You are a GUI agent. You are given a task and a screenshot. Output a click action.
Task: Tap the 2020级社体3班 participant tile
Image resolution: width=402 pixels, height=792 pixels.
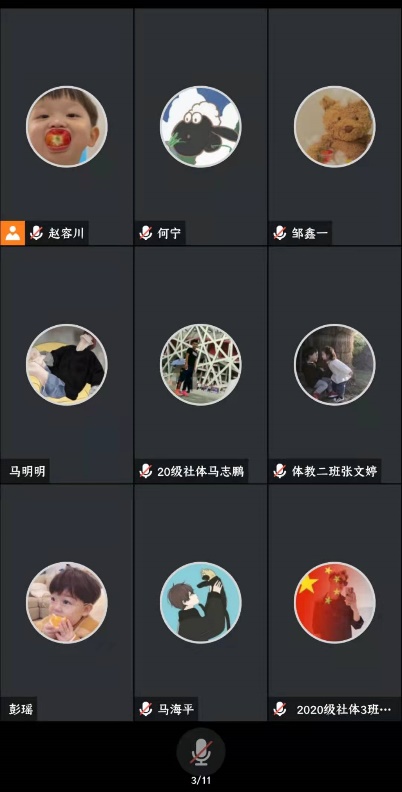[335, 603]
